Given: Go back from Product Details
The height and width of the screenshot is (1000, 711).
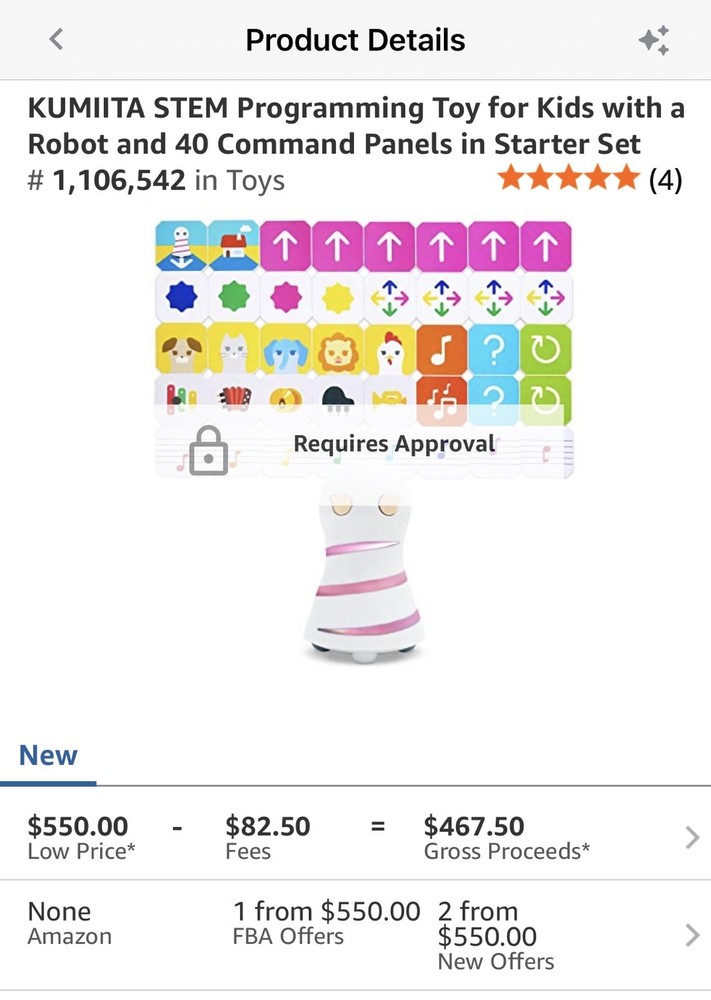Looking at the screenshot, I should [x=56, y=40].
